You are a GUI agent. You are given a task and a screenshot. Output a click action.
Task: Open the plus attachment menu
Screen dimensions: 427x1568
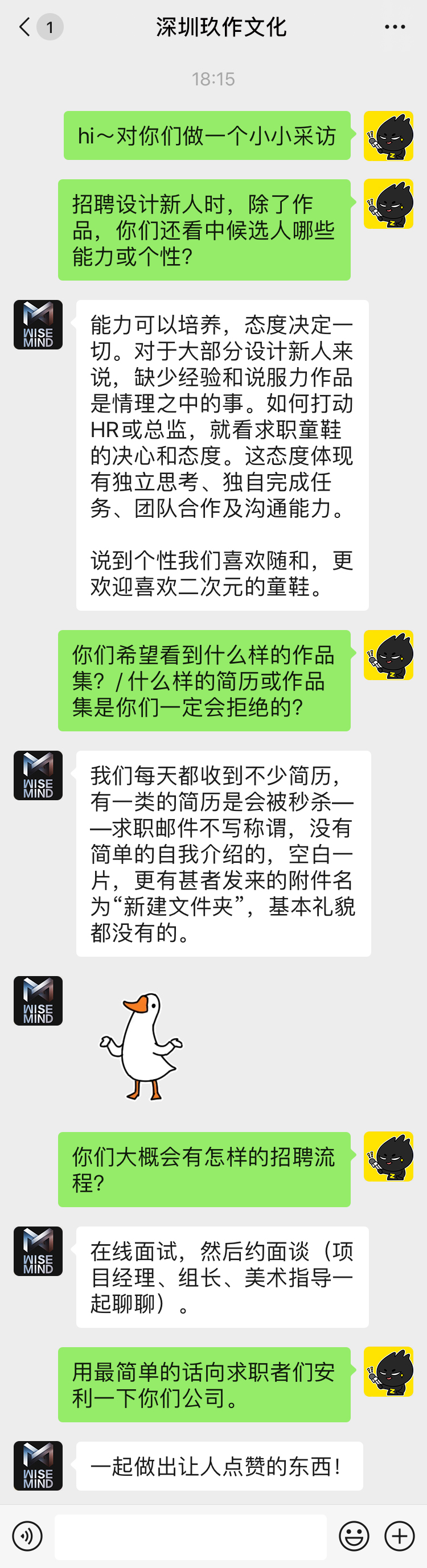[400, 1536]
